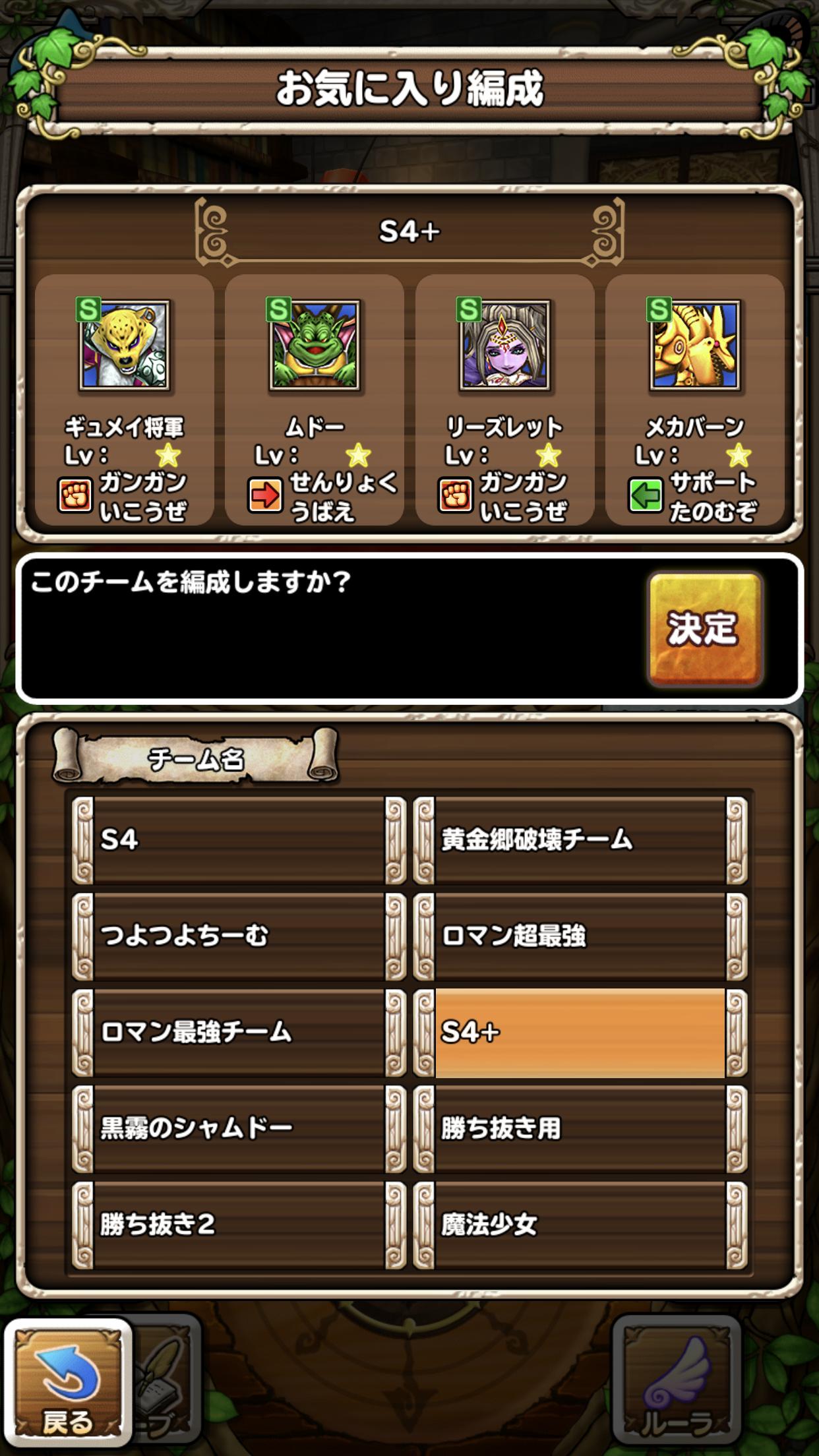Viewport: 819px width, 1456px height.
Task: Select the つよつよちーむ team
Action: pos(239,936)
